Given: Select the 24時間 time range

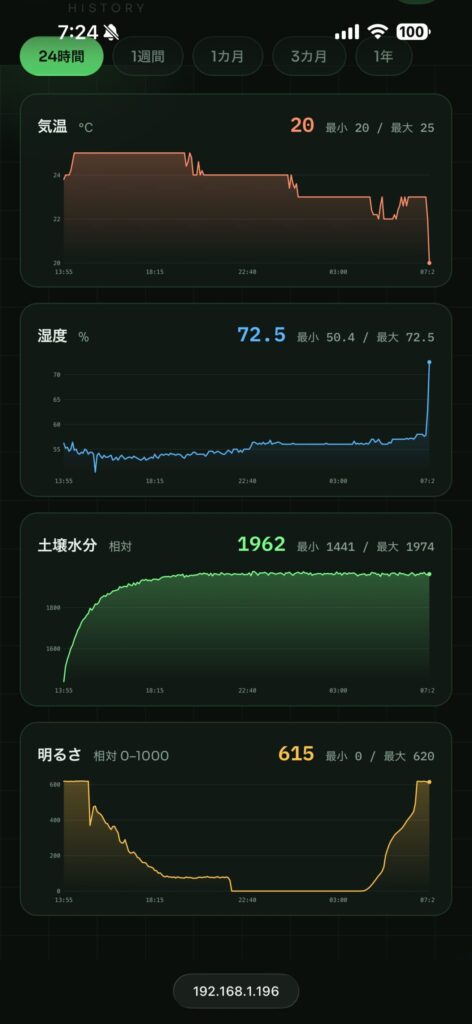Looking at the screenshot, I should point(61,56).
